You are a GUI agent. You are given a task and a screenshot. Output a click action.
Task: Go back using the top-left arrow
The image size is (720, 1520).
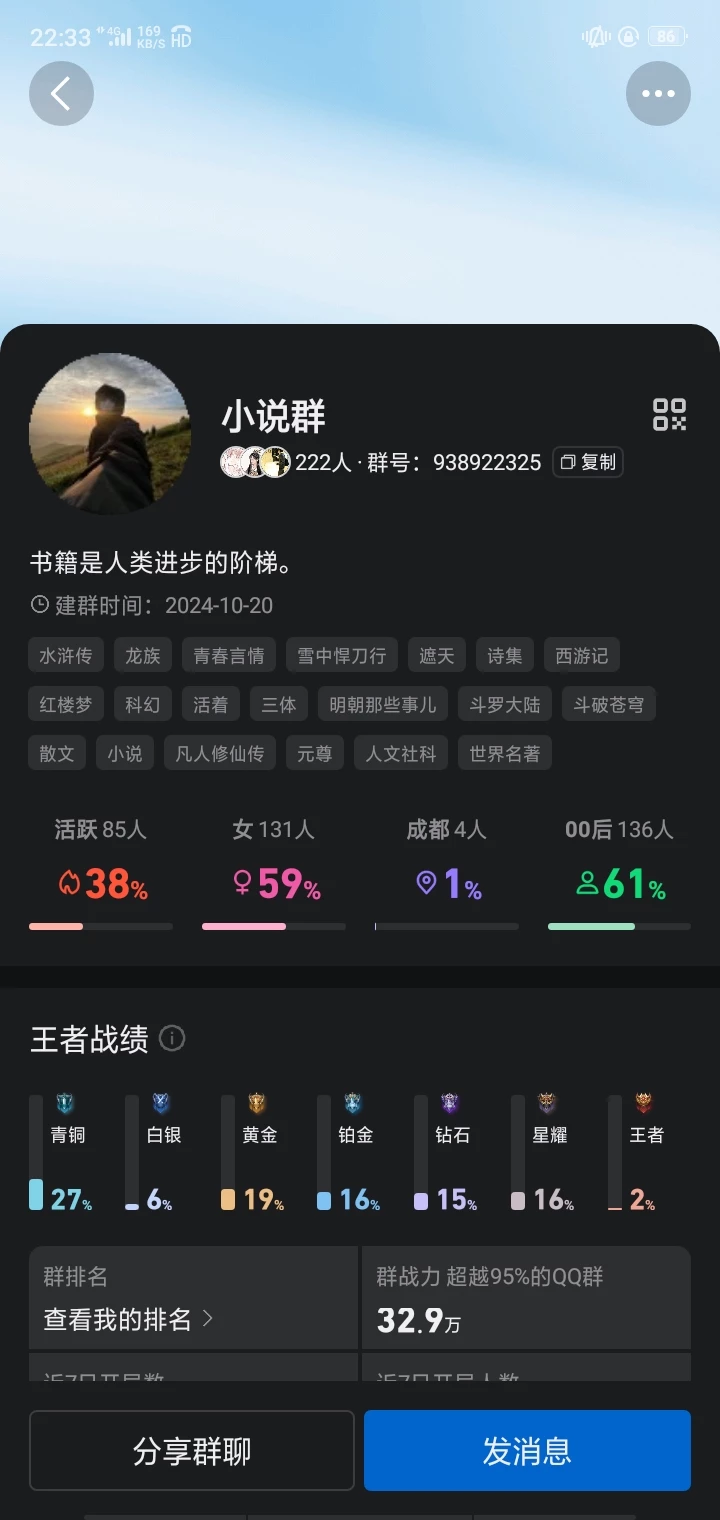(61, 94)
